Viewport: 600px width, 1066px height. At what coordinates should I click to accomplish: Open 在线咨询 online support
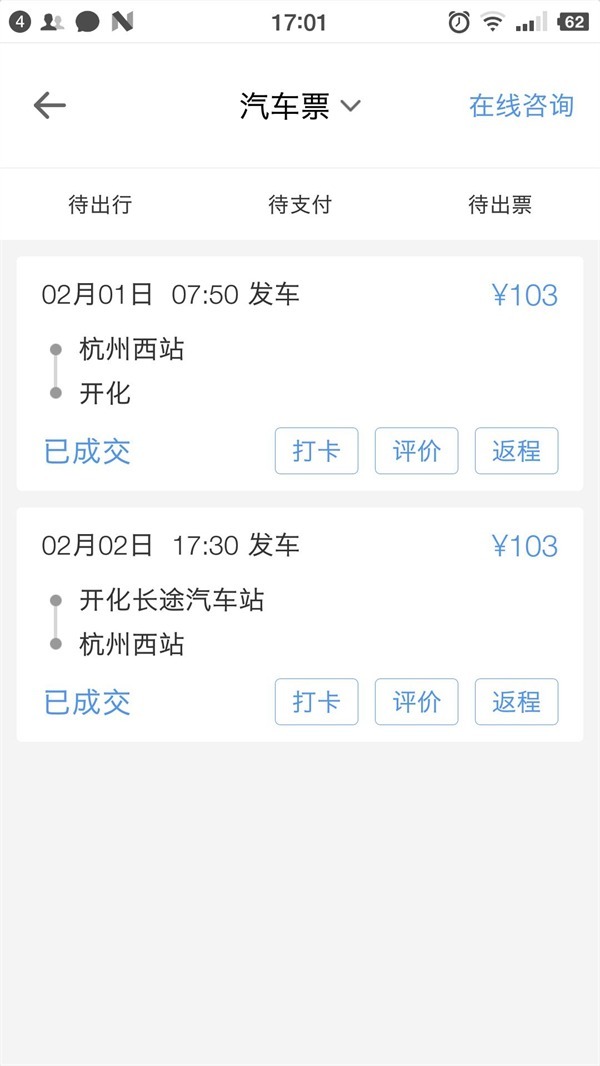[x=521, y=106]
